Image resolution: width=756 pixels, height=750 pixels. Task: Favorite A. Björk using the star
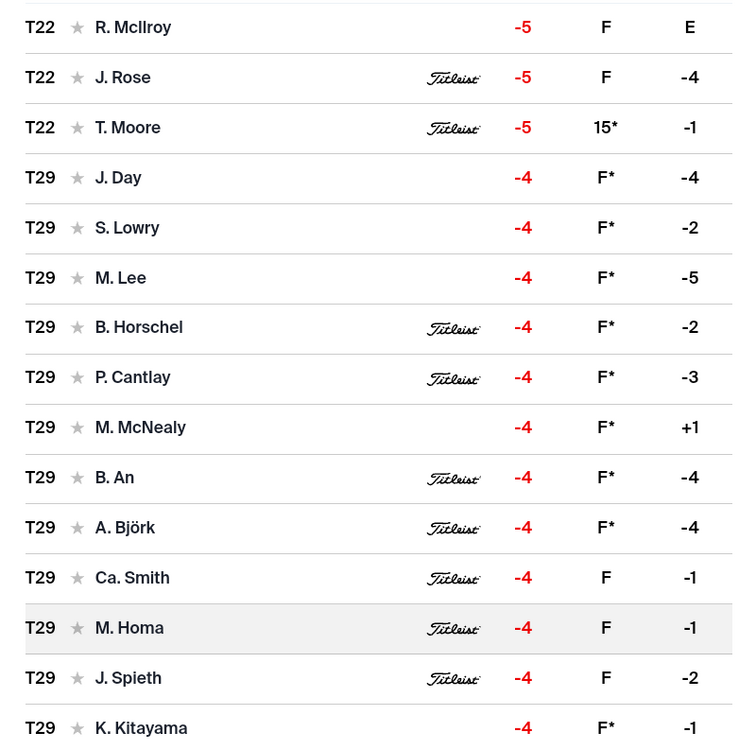77,528
